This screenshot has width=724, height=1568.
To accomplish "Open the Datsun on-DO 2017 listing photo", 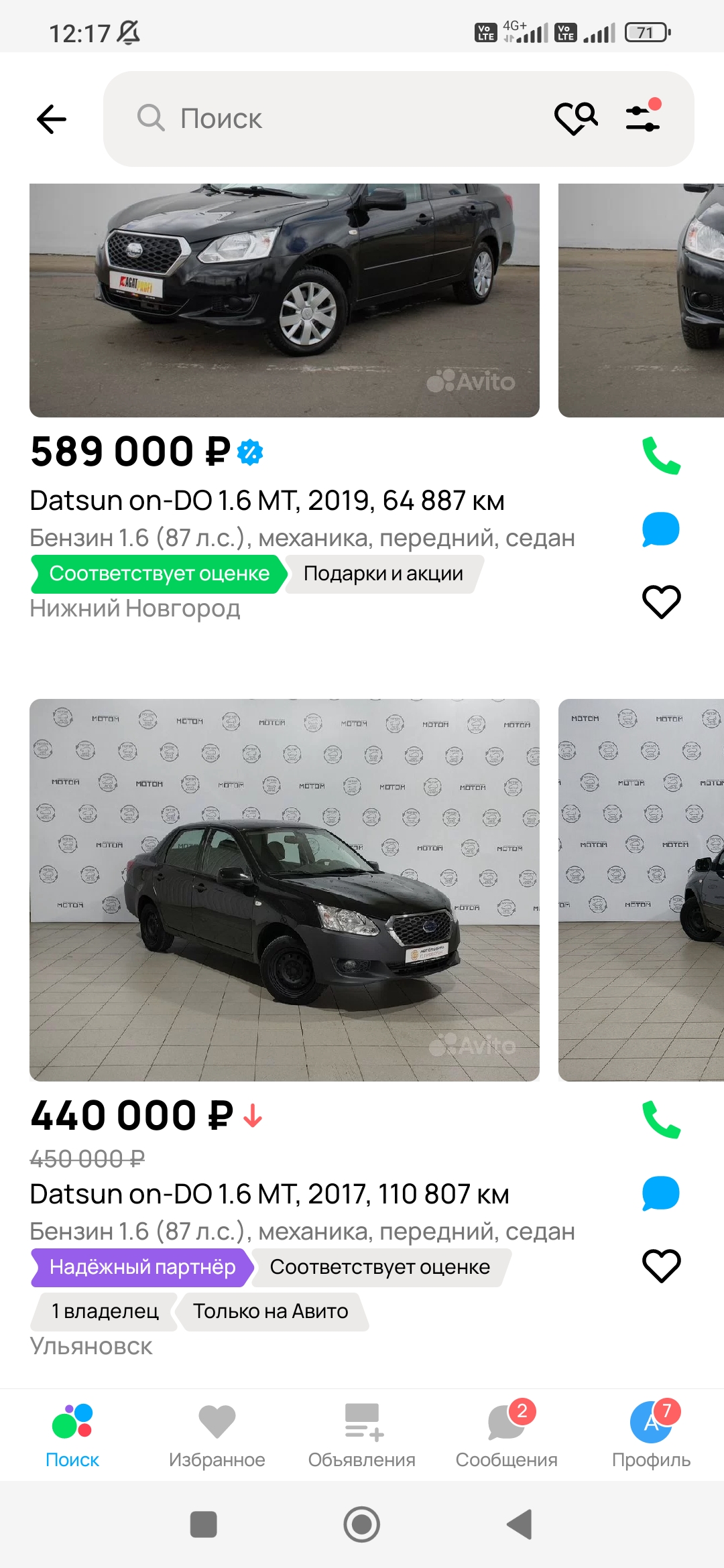I will tap(284, 890).
